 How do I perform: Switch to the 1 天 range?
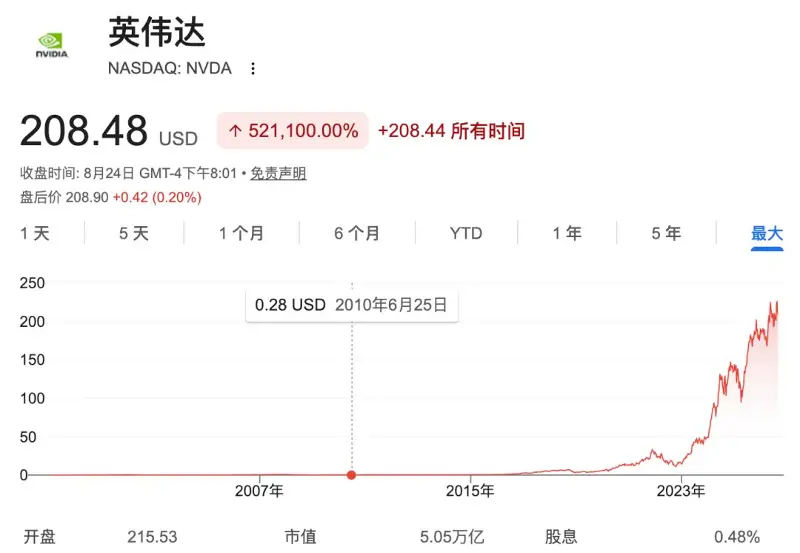pos(35,234)
